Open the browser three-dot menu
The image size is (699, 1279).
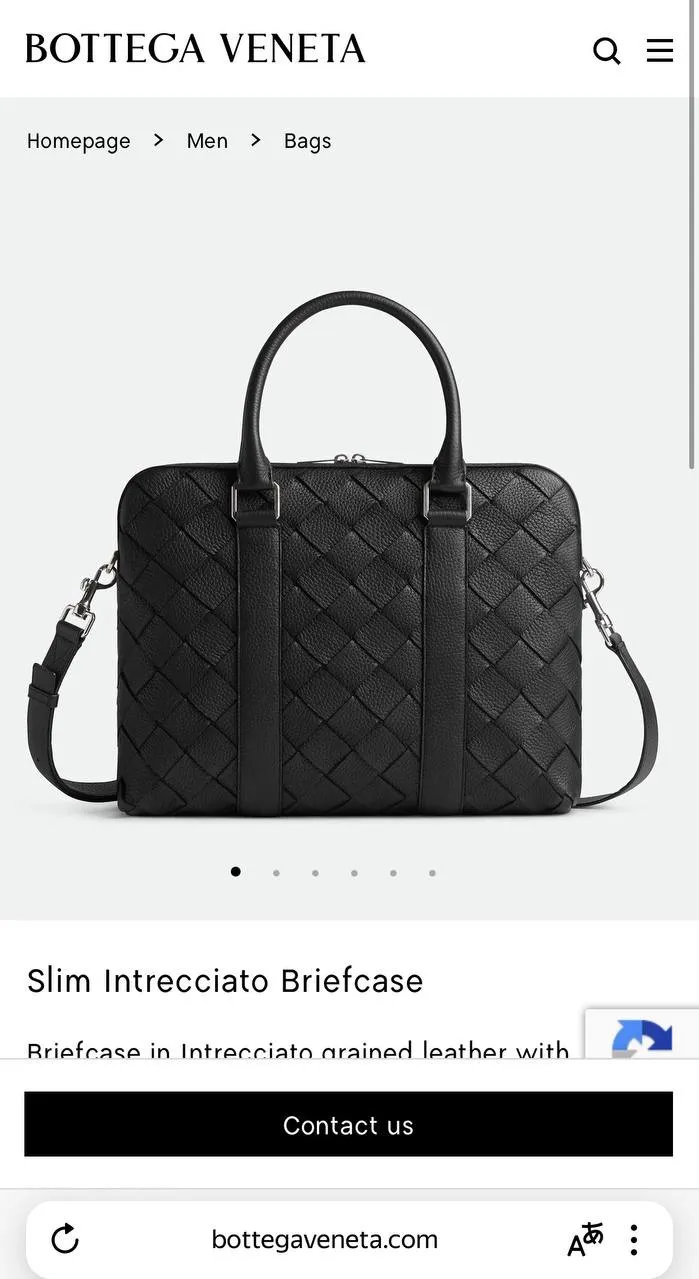(633, 1240)
